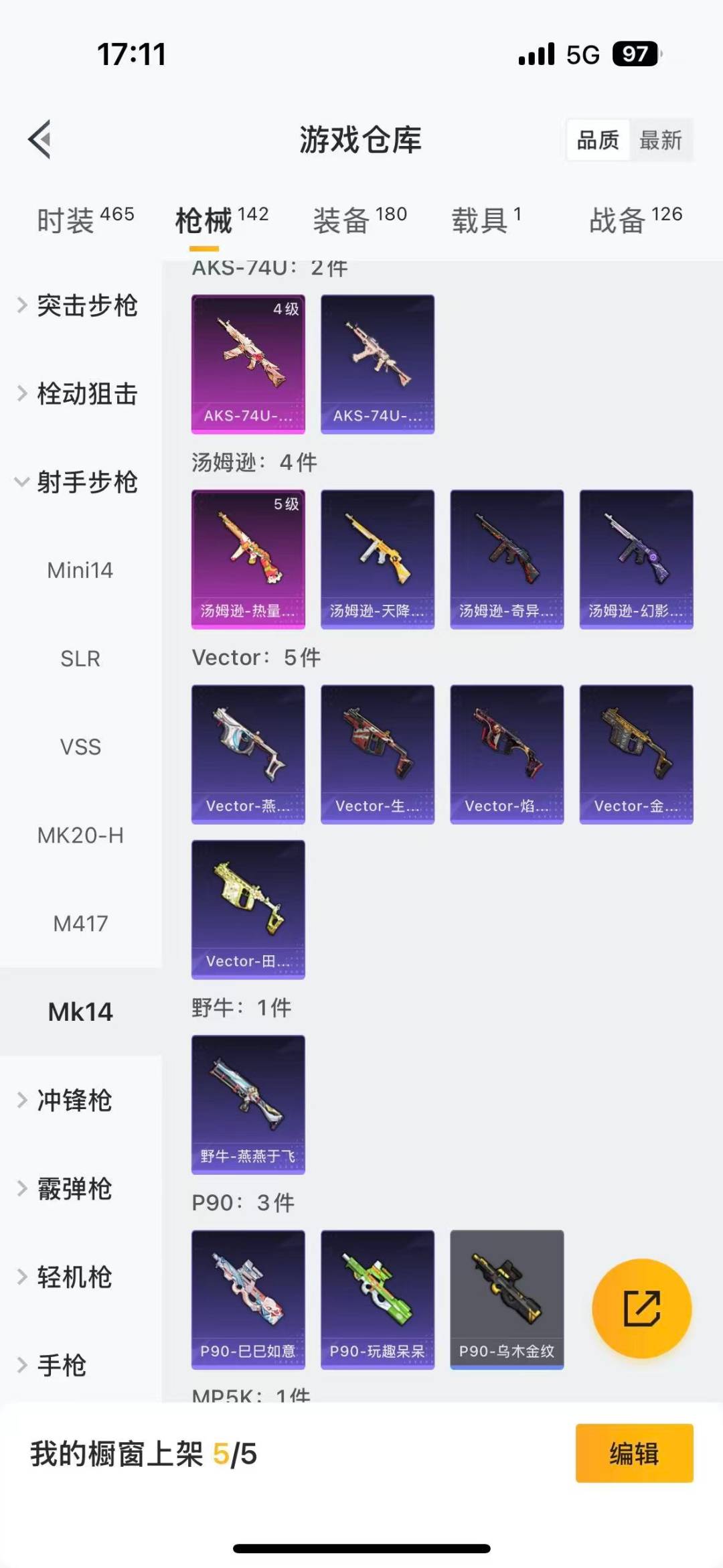The image size is (723, 1568).
Task: Select the P90-玩趣呆呆 skin
Action: tap(377, 1299)
